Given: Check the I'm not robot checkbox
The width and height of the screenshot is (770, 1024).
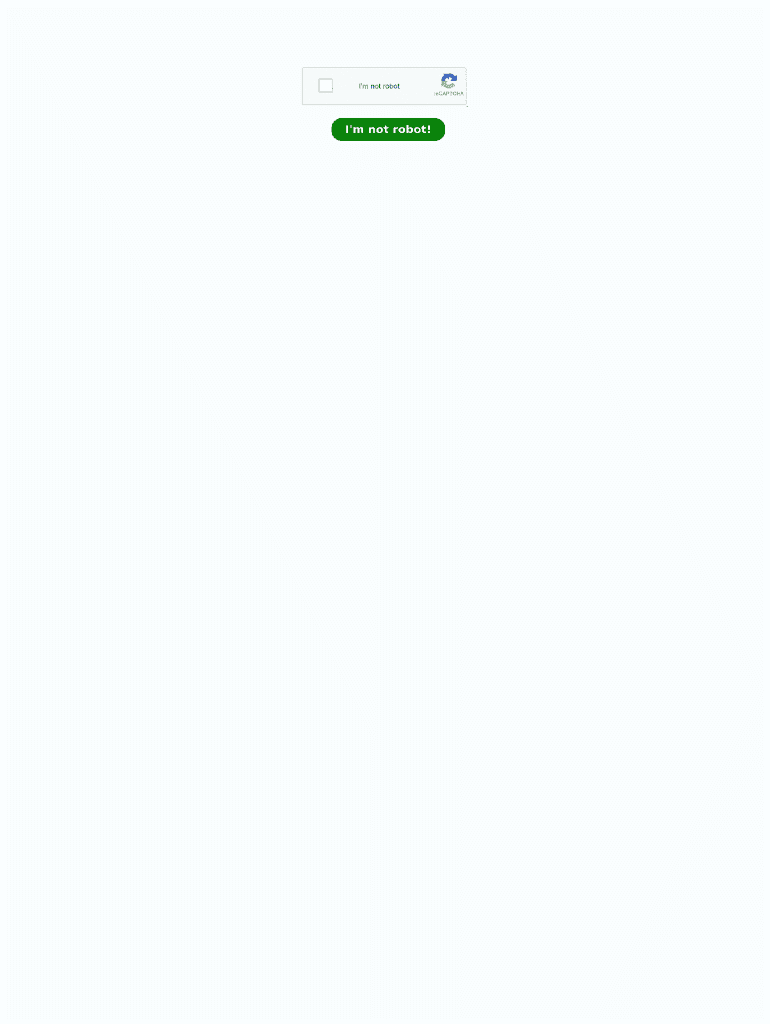Looking at the screenshot, I should pyautogui.click(x=325, y=86).
